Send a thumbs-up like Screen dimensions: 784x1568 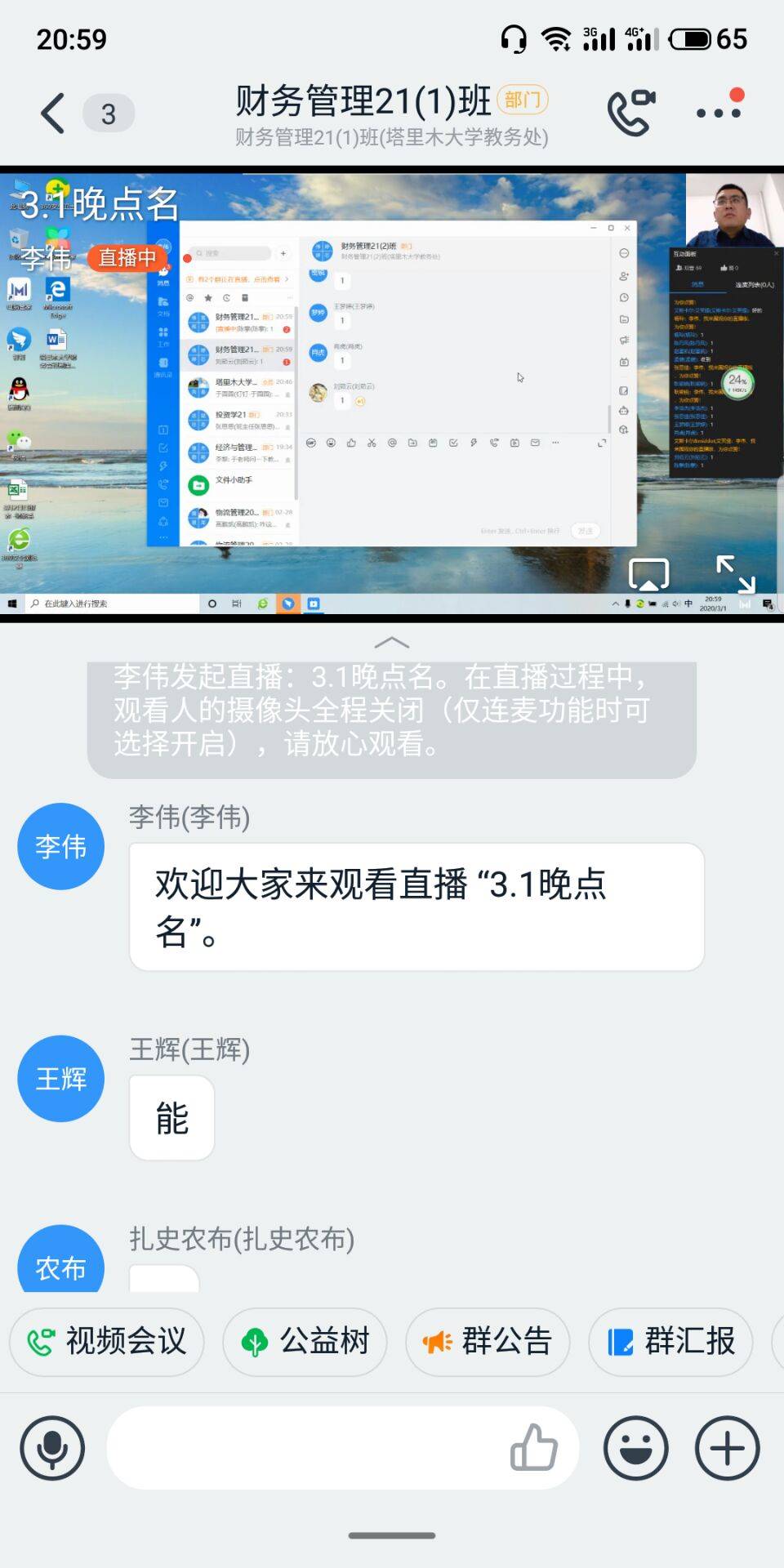coord(533,1447)
